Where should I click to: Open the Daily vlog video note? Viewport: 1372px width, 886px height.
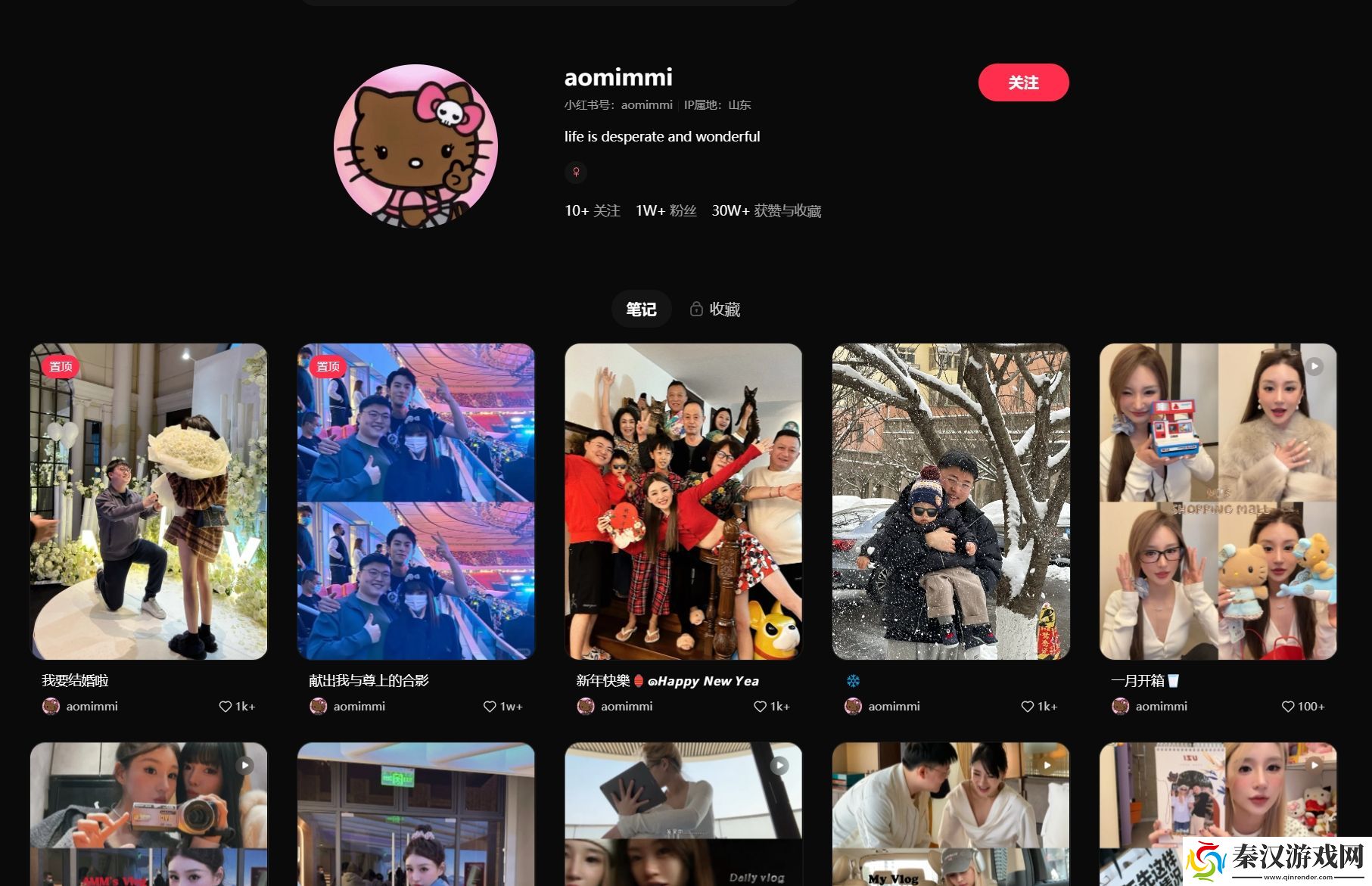click(x=683, y=814)
